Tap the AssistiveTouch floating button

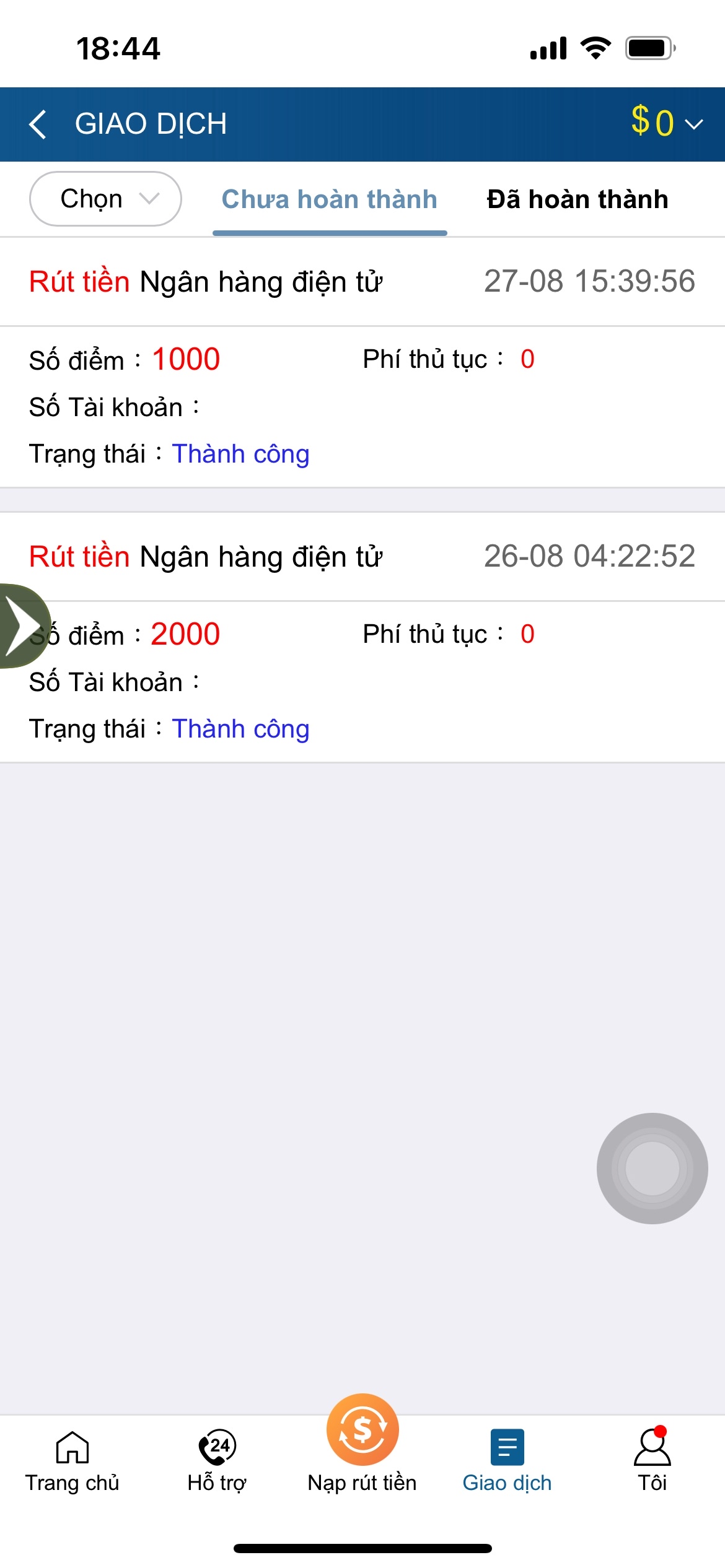tap(652, 1168)
